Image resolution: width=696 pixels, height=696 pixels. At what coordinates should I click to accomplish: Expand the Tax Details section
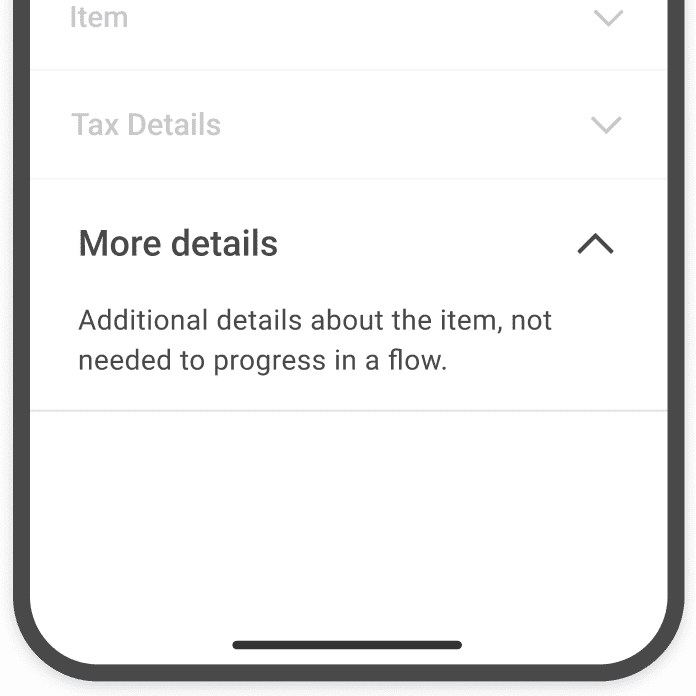[x=606, y=125]
